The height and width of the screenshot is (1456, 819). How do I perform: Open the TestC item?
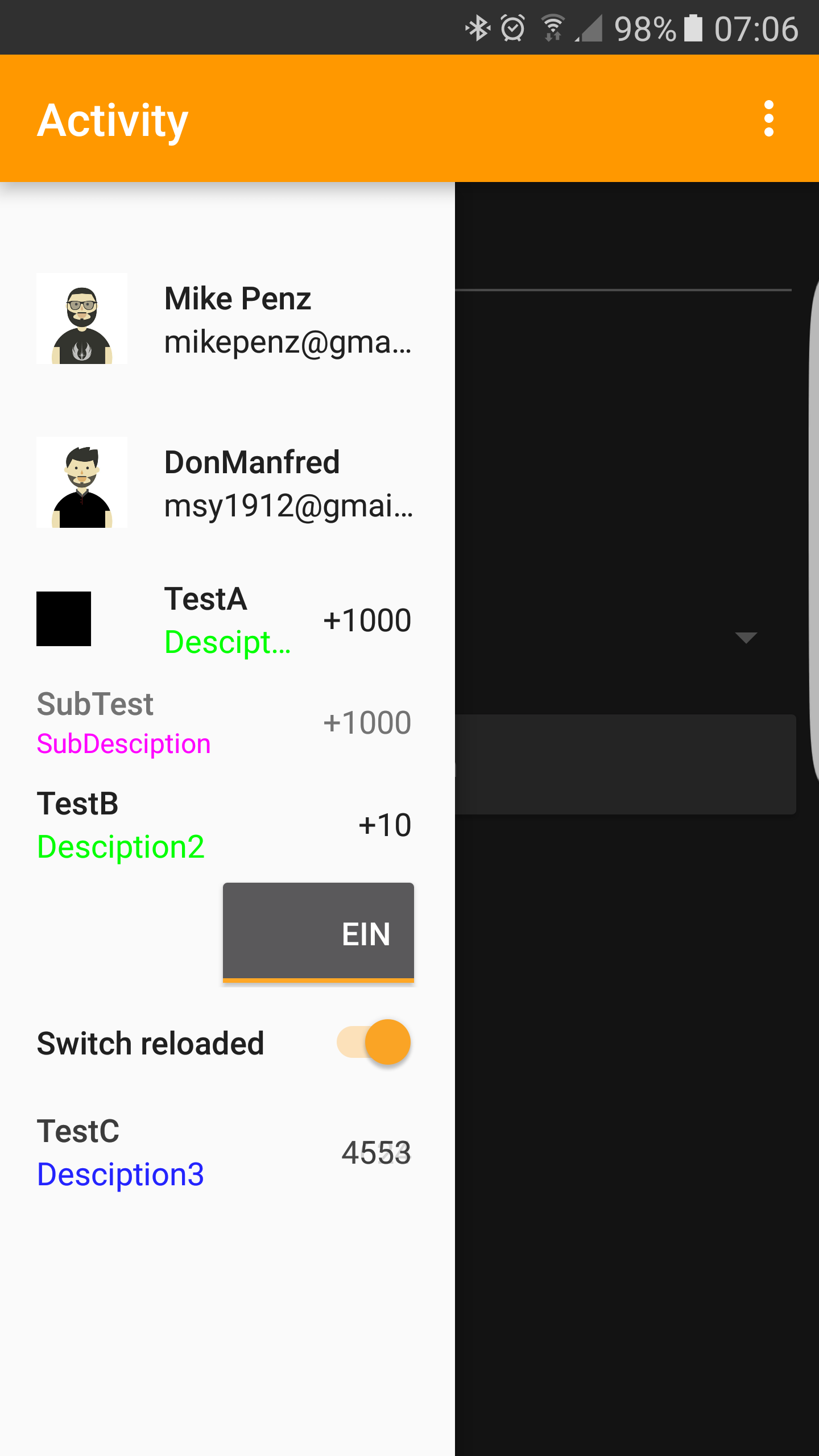(227, 1152)
